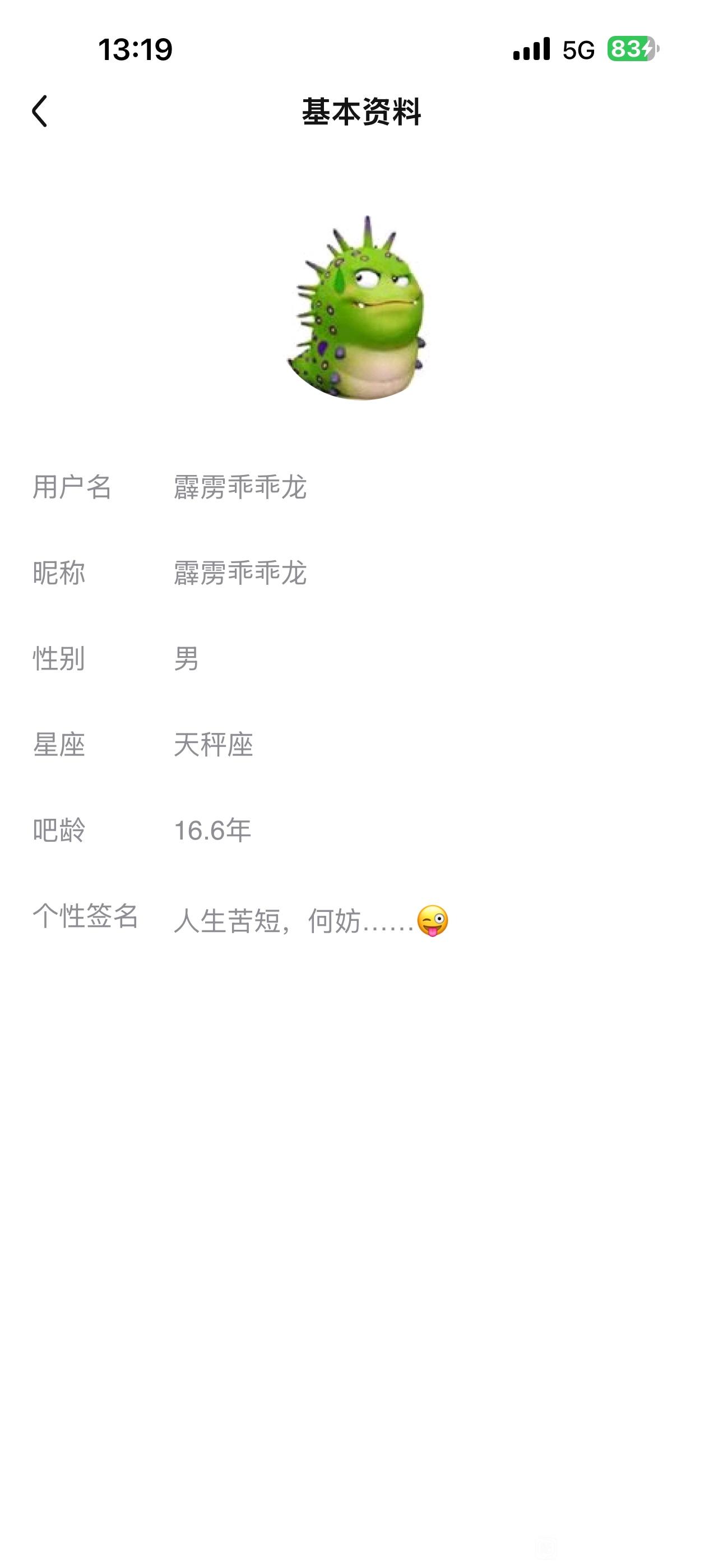This screenshot has width=723, height=1568.
Task: Go back from 基本资料 page
Action: [40, 112]
